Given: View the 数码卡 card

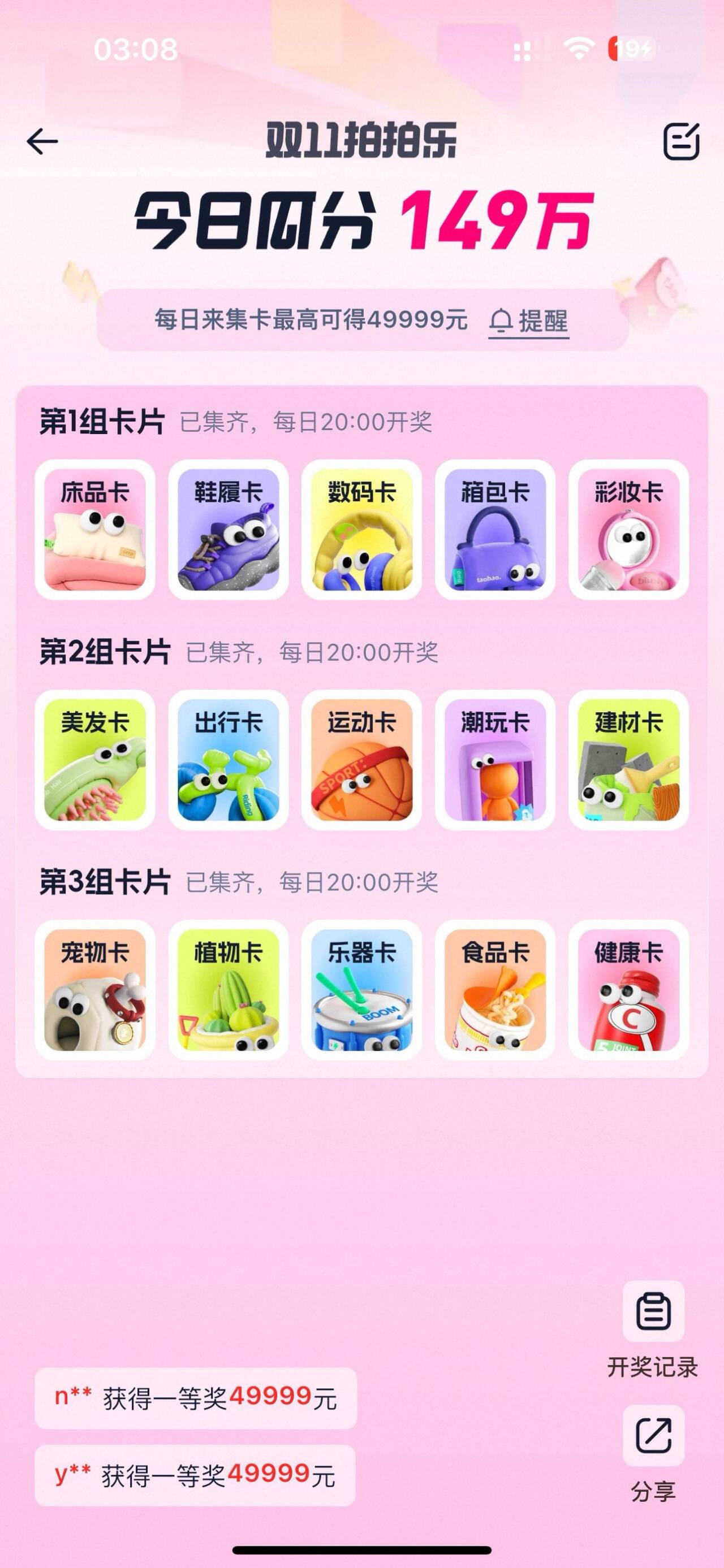Looking at the screenshot, I should click(361, 530).
